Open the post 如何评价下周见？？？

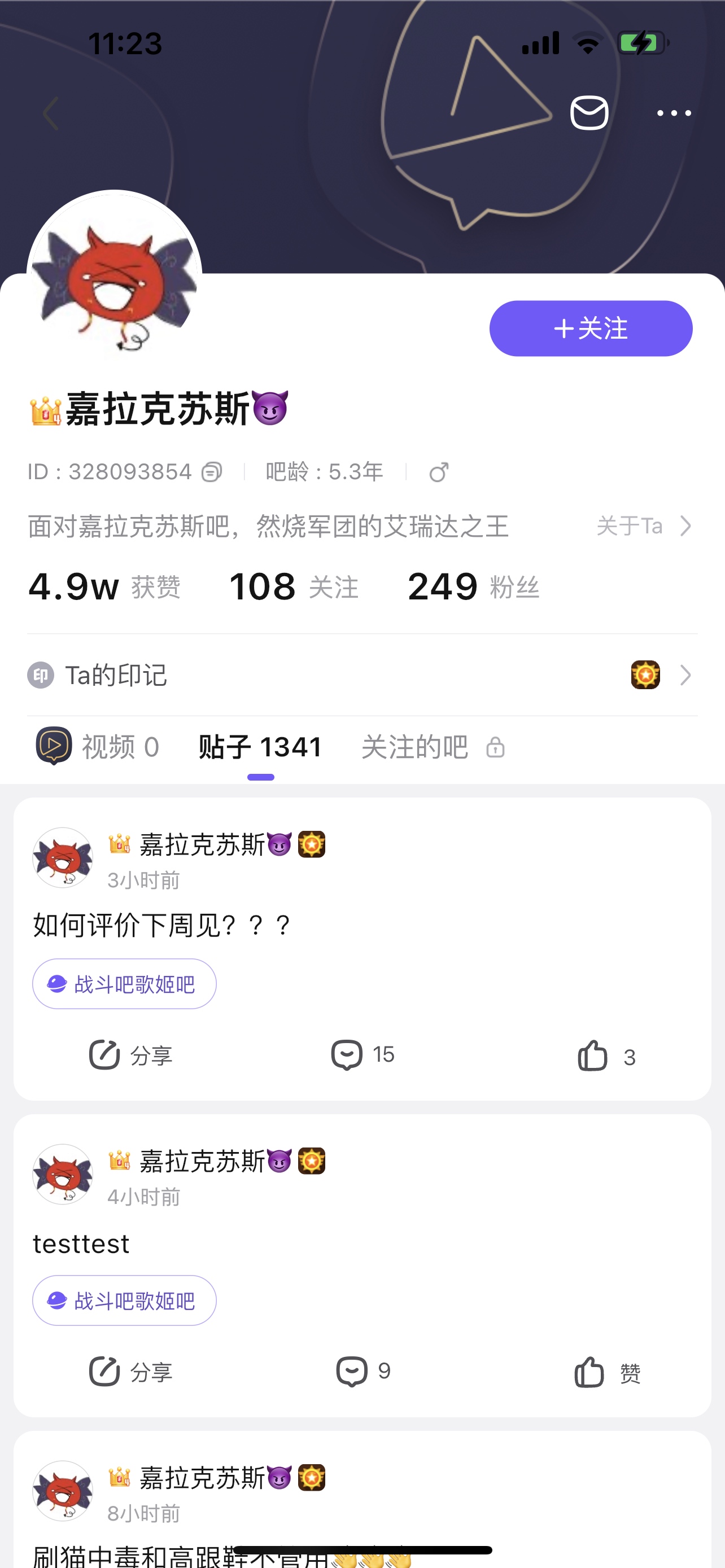(163, 926)
